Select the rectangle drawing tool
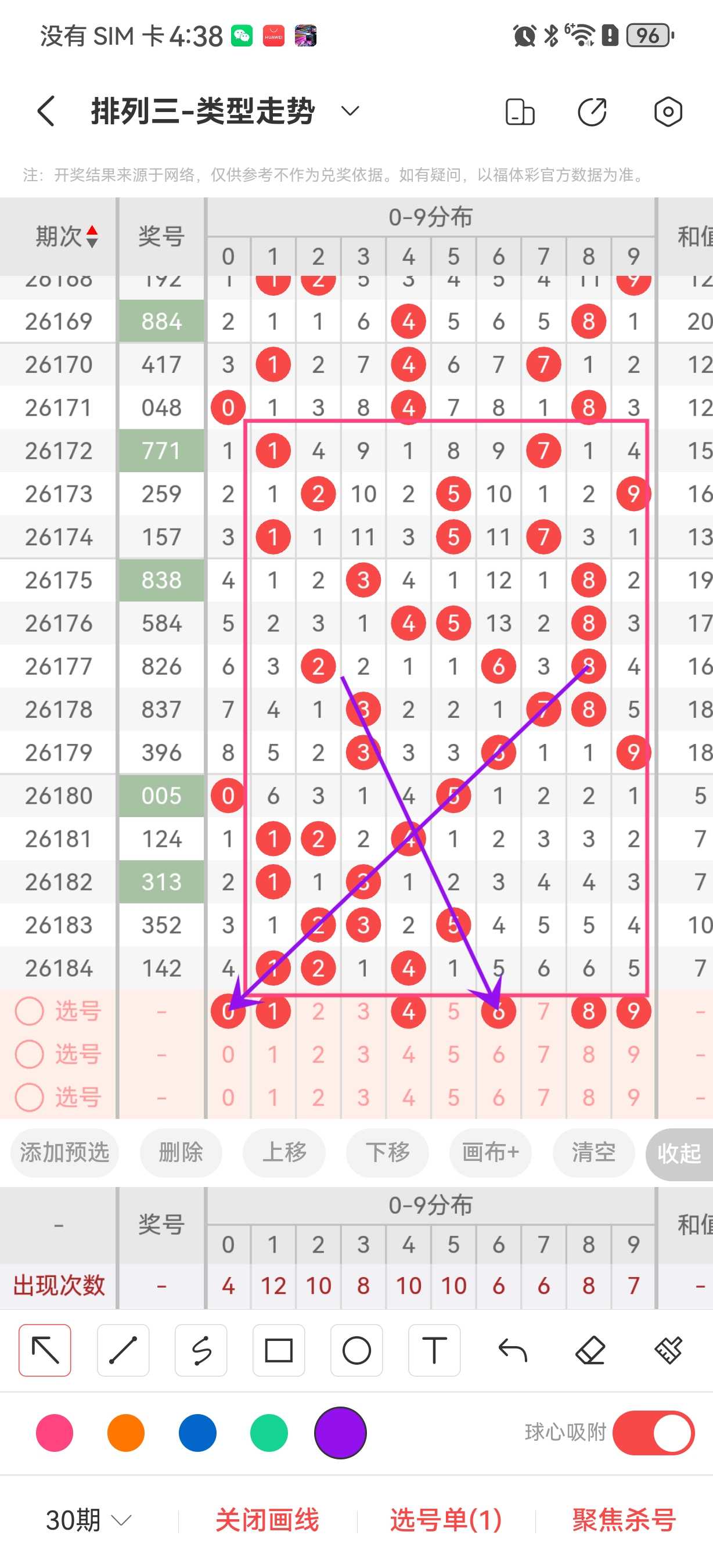This screenshot has width=713, height=1568. pos(279,1350)
